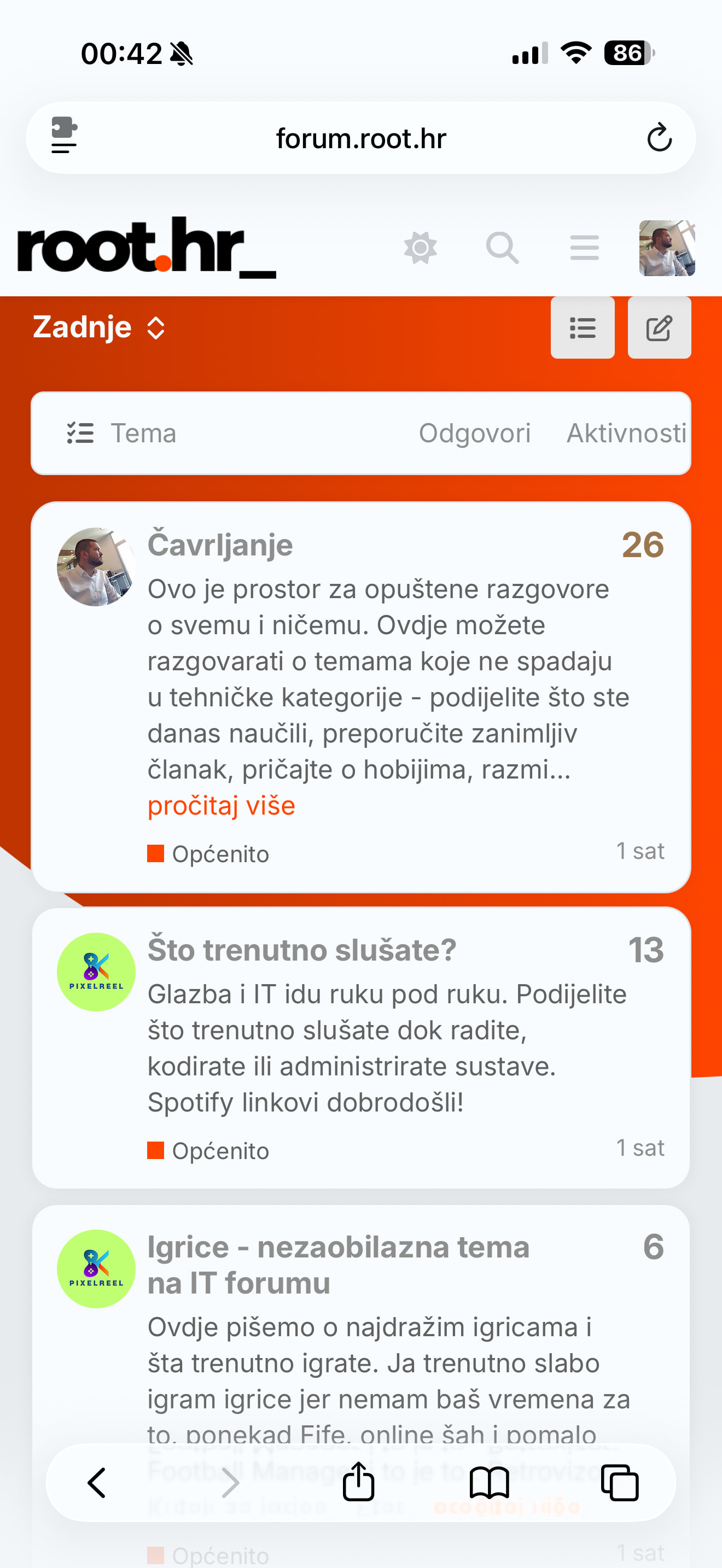Sort topics by Aktivnosti
This screenshot has width=722, height=1568.
pyautogui.click(x=626, y=434)
